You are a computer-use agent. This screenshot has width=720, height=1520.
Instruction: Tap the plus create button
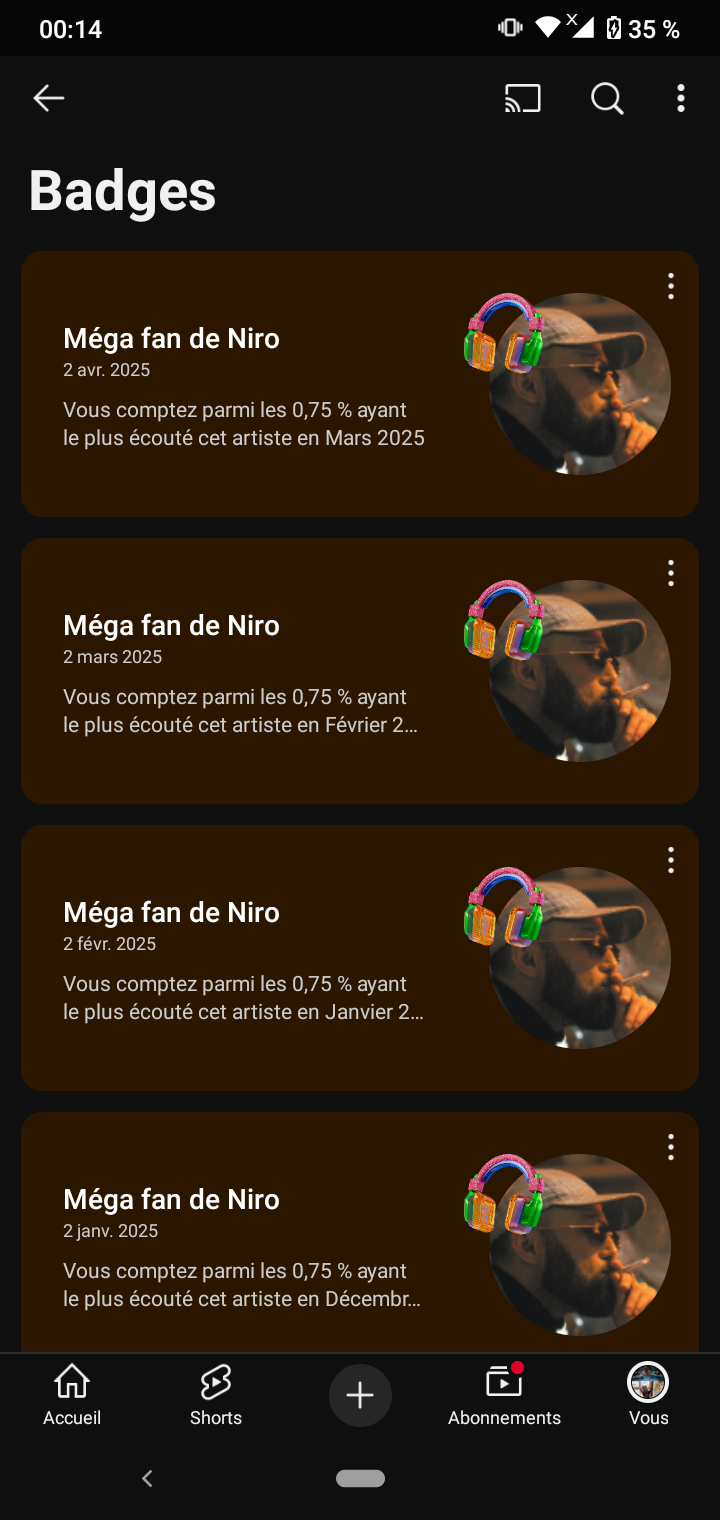360,1396
